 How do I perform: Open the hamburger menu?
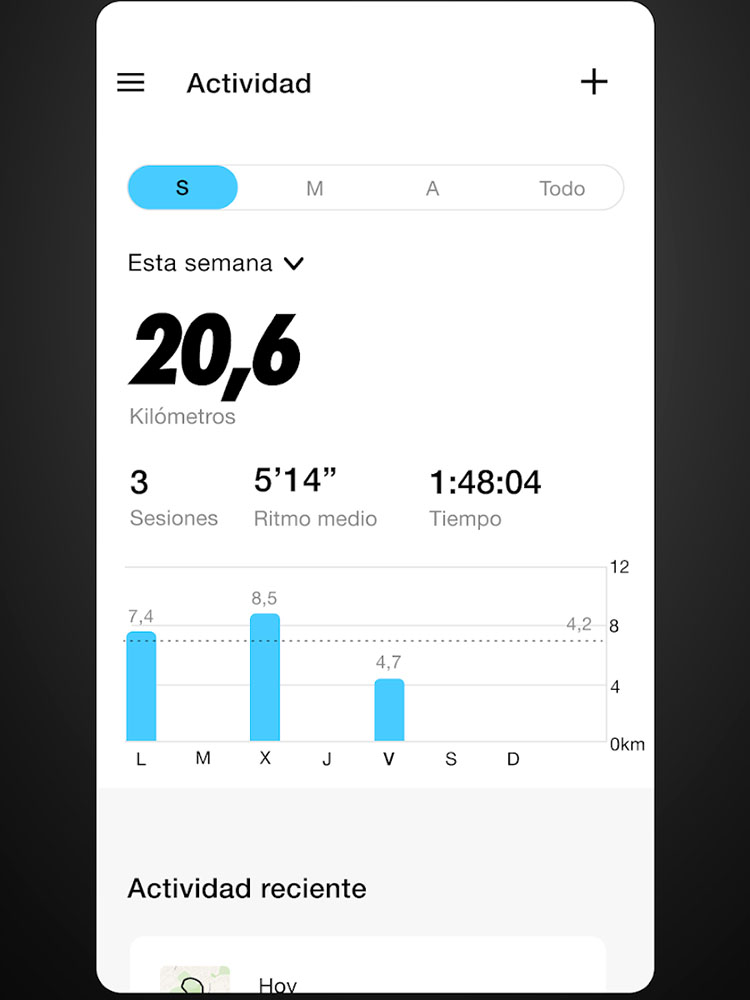click(x=131, y=82)
